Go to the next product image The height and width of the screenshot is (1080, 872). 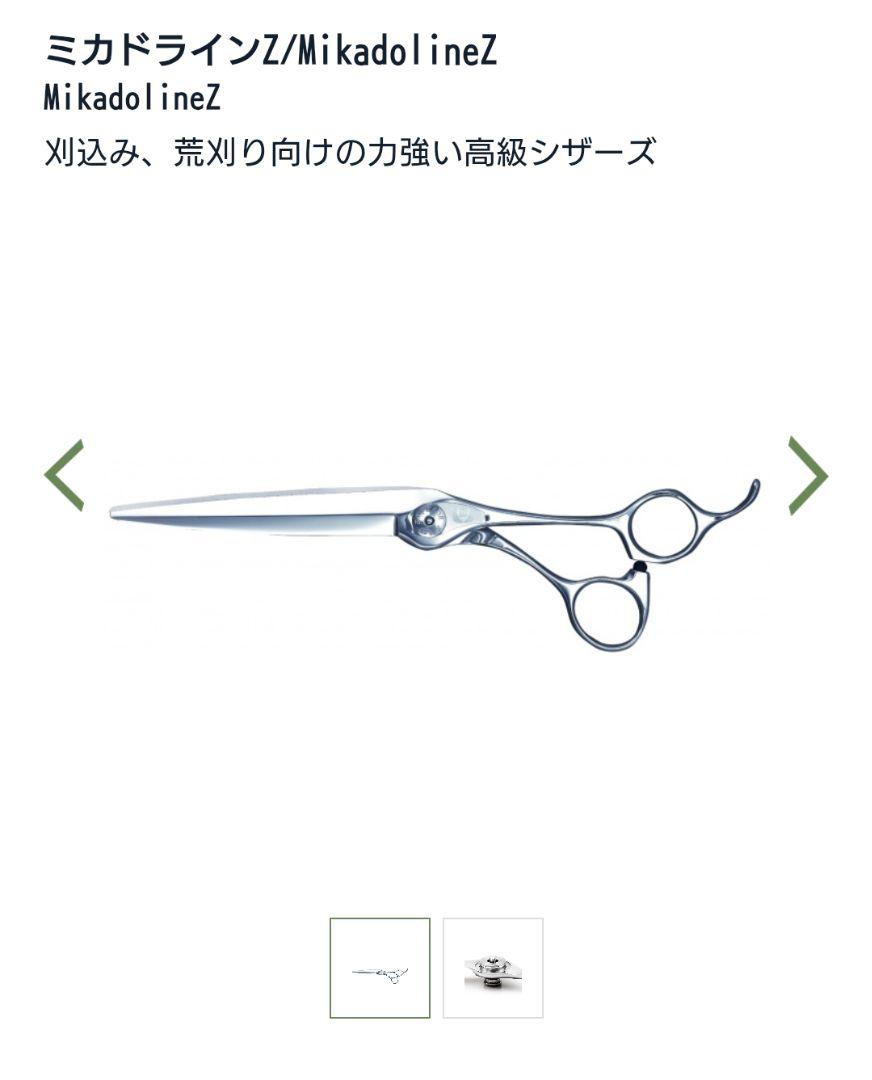[807, 475]
